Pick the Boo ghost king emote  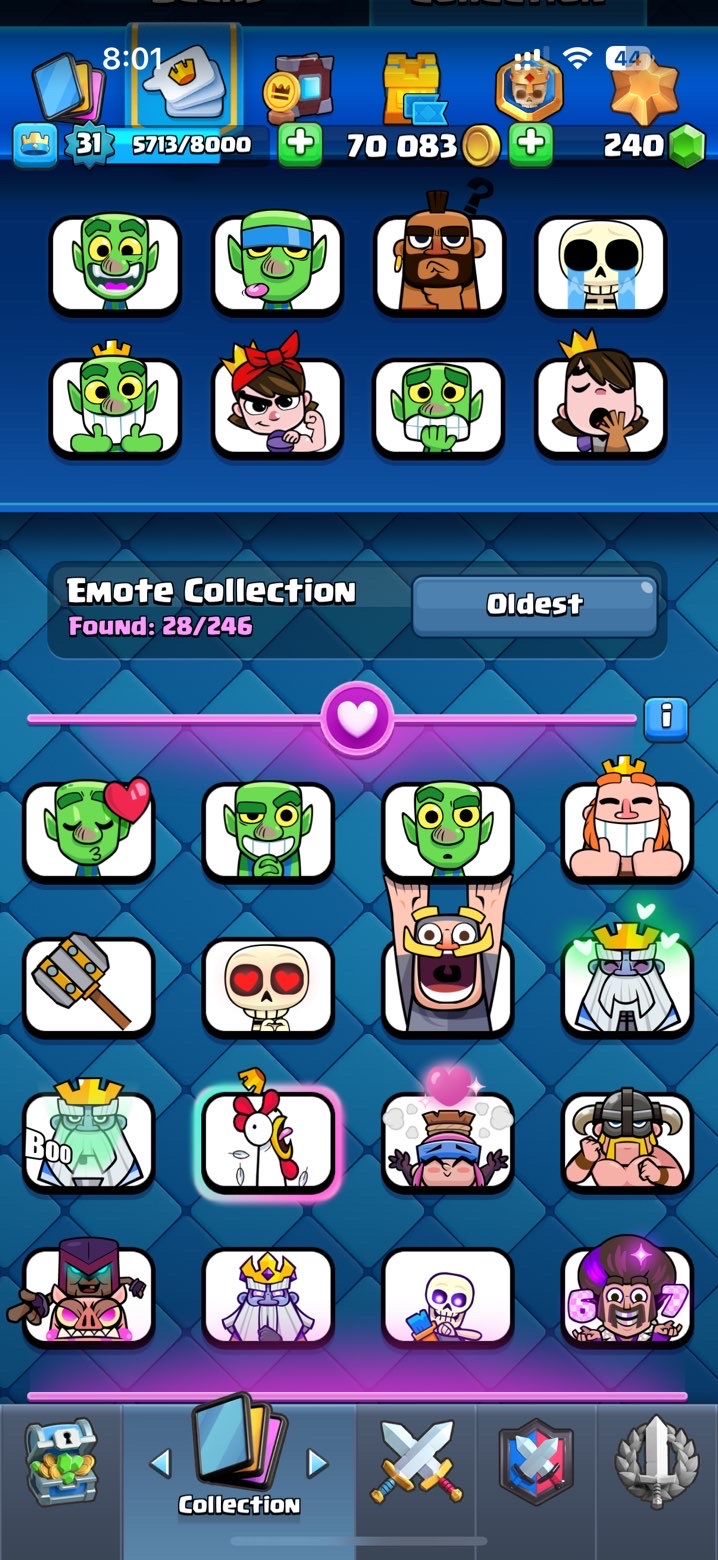89,1141
